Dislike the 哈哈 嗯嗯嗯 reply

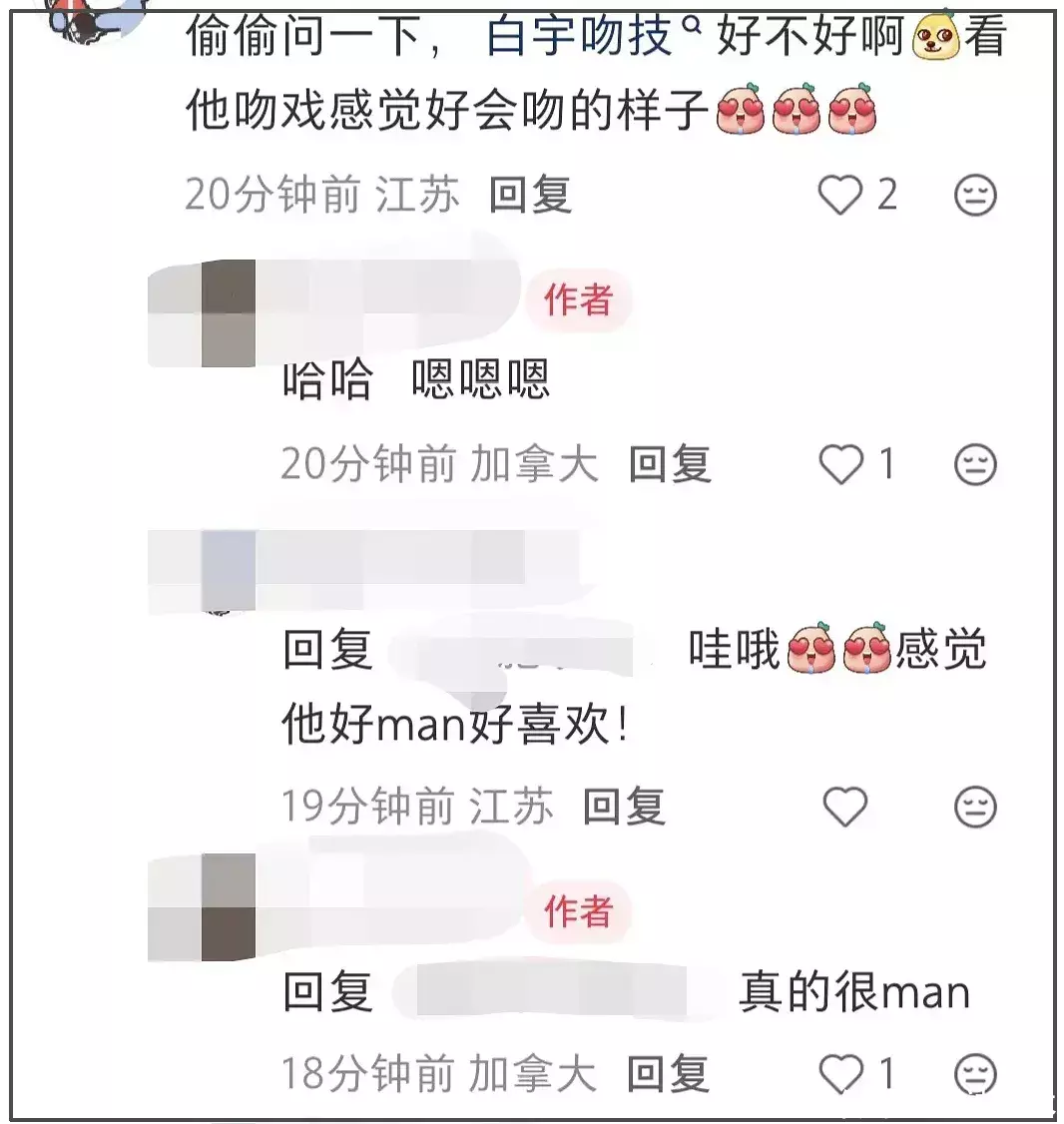[x=975, y=464]
